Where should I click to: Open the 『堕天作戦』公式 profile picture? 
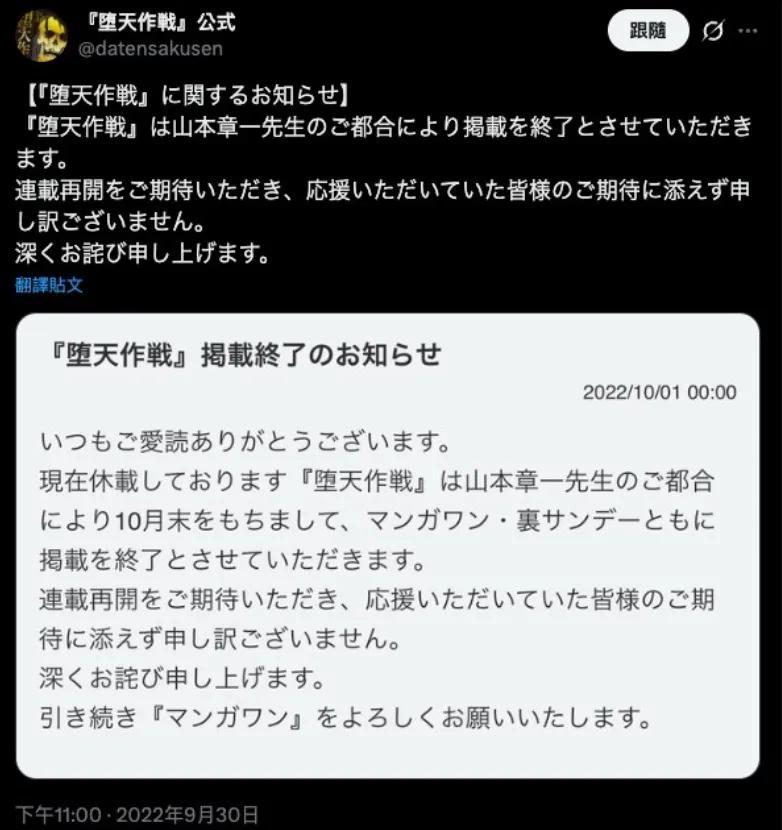pos(41,36)
